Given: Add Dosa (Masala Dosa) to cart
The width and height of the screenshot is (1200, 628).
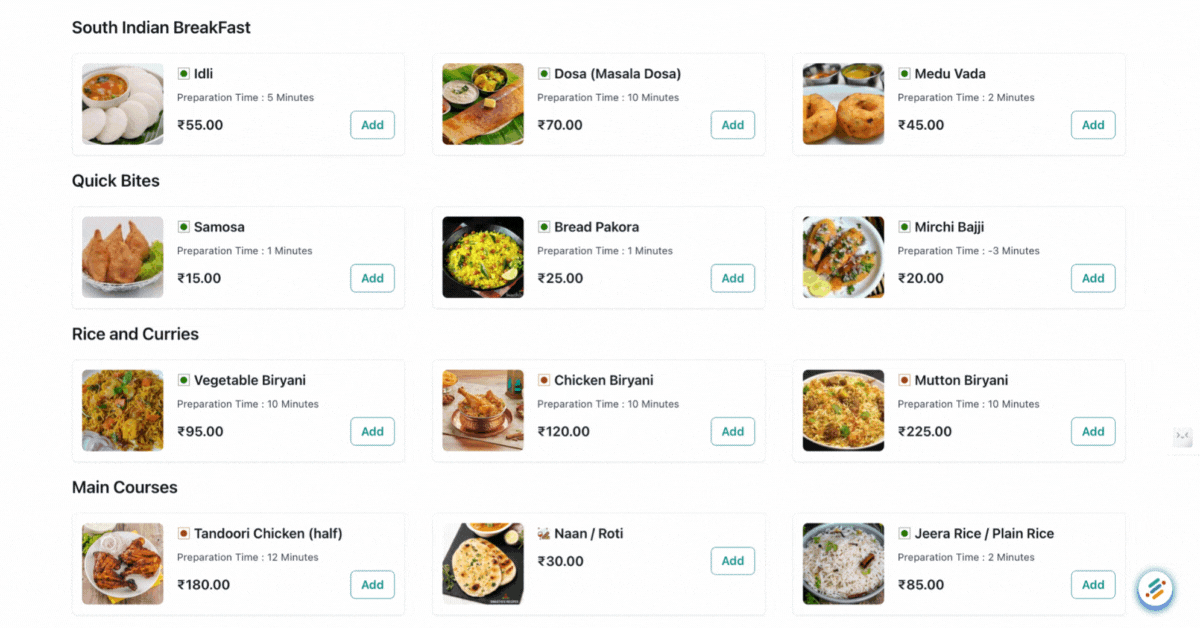Looking at the screenshot, I should coord(732,125).
